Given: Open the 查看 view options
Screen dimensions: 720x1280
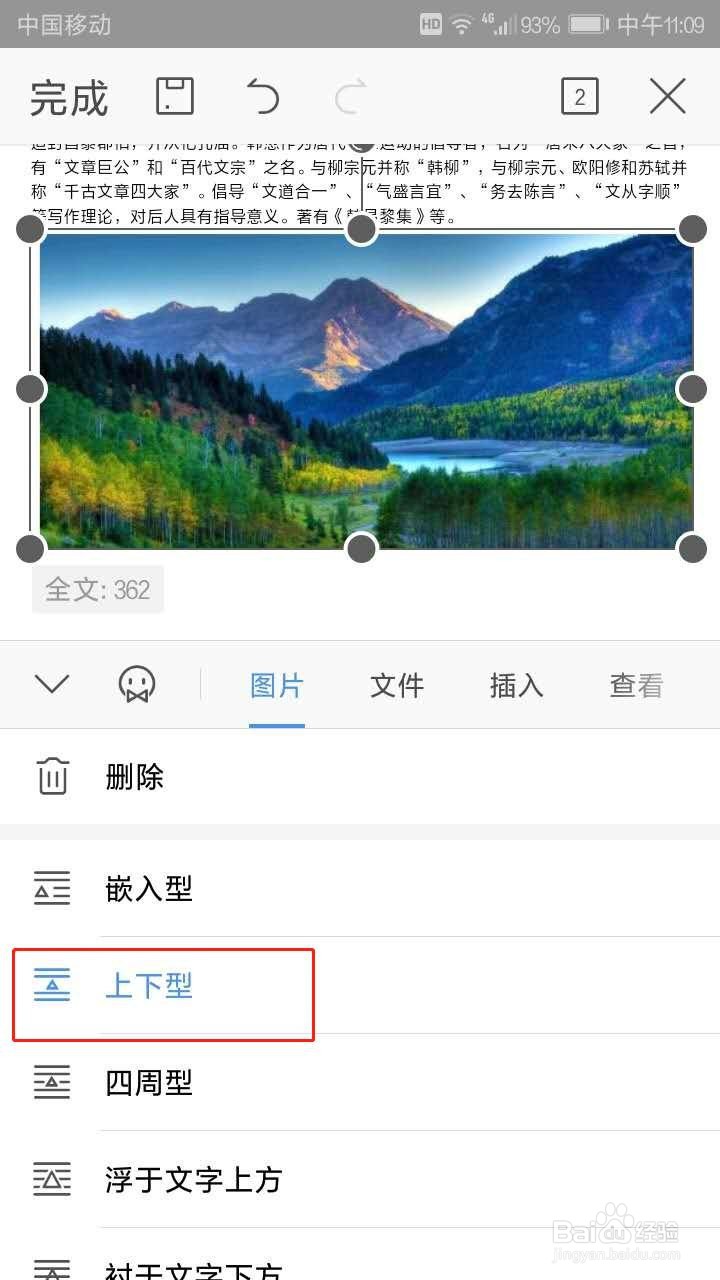Looking at the screenshot, I should 636,684.
